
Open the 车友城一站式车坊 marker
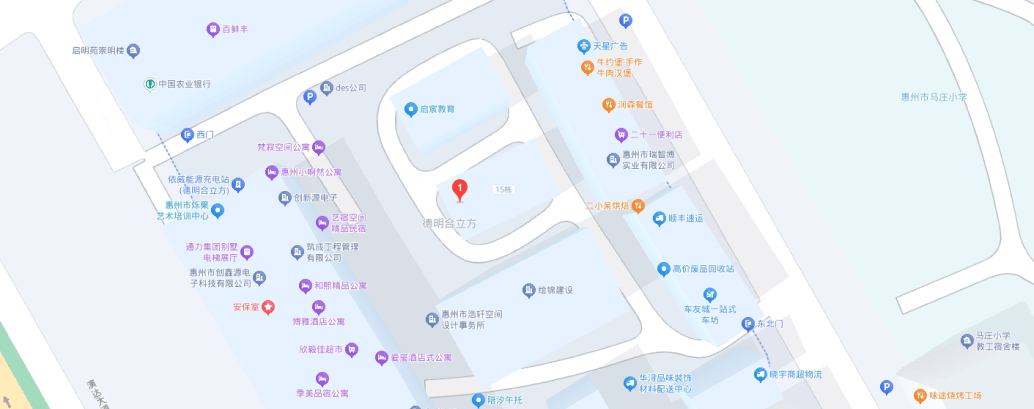709,294
